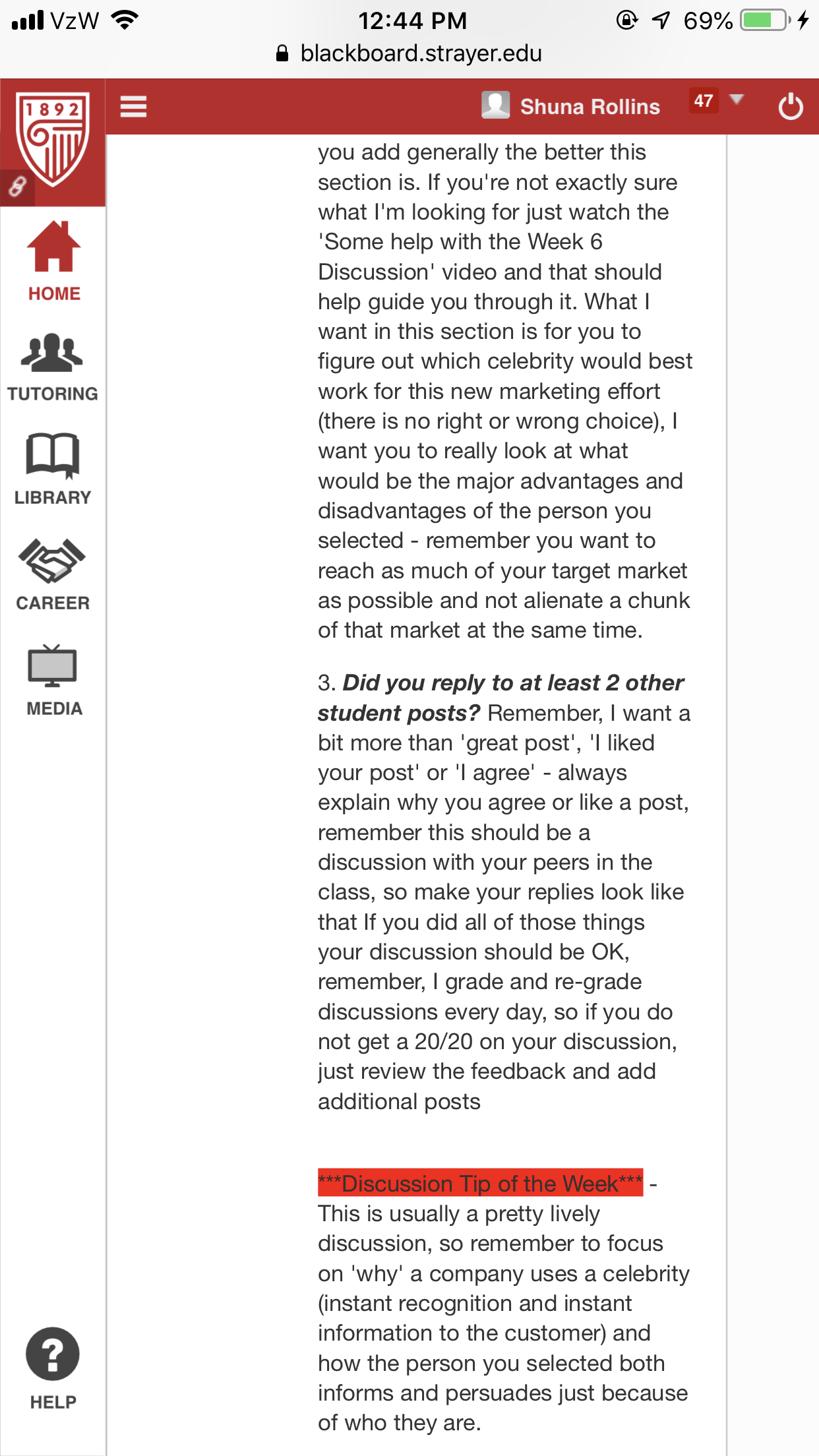
Task: Expand the Shuna Rollins user dropdown
Action: coord(737,100)
